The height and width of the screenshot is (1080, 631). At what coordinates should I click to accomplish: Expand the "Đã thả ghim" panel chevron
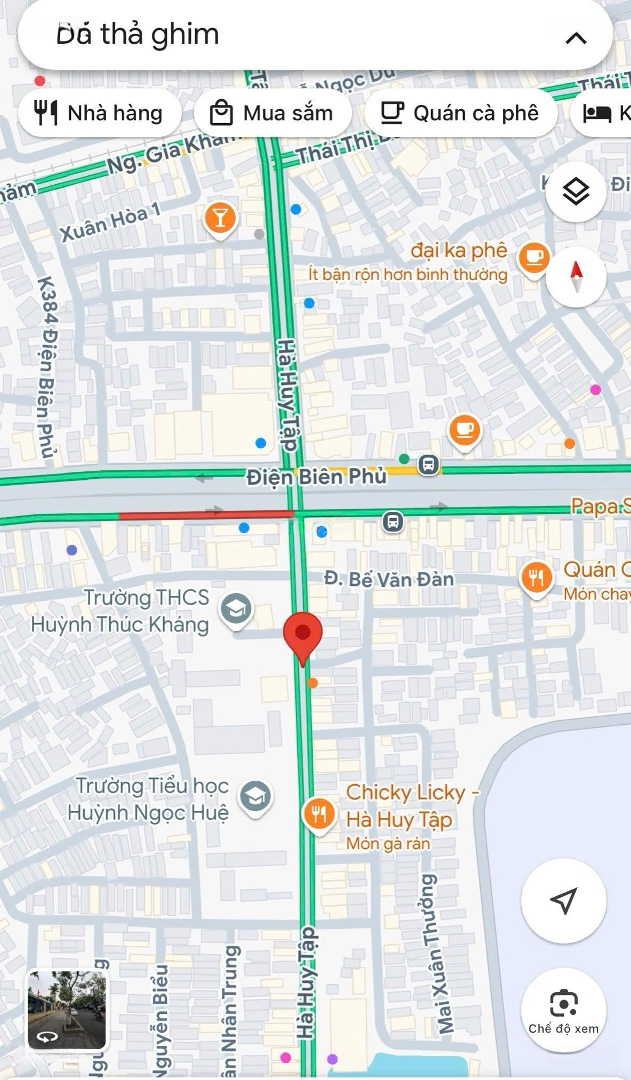point(576,38)
